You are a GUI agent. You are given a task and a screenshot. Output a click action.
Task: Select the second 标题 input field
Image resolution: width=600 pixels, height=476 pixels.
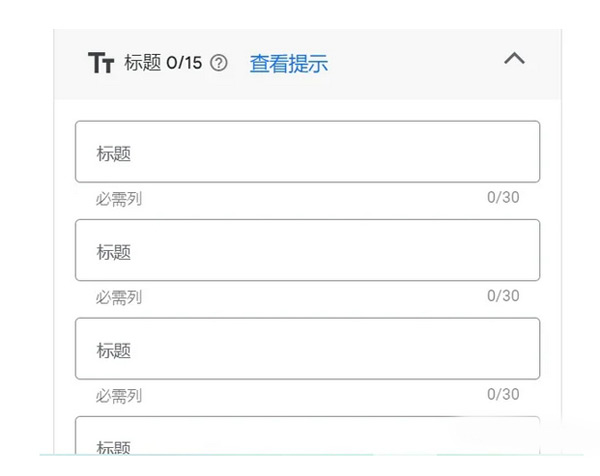tap(307, 251)
